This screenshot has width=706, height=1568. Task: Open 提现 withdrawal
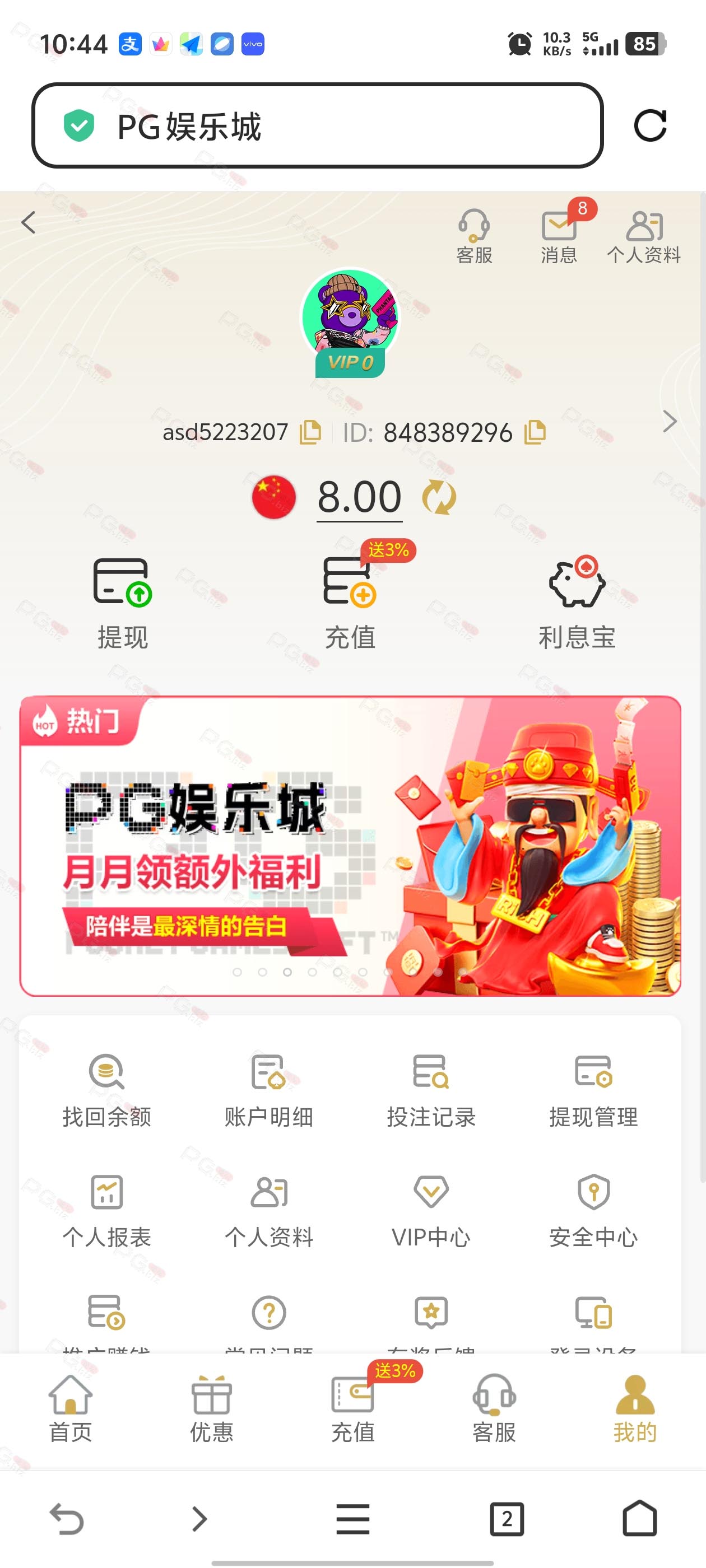(123, 603)
